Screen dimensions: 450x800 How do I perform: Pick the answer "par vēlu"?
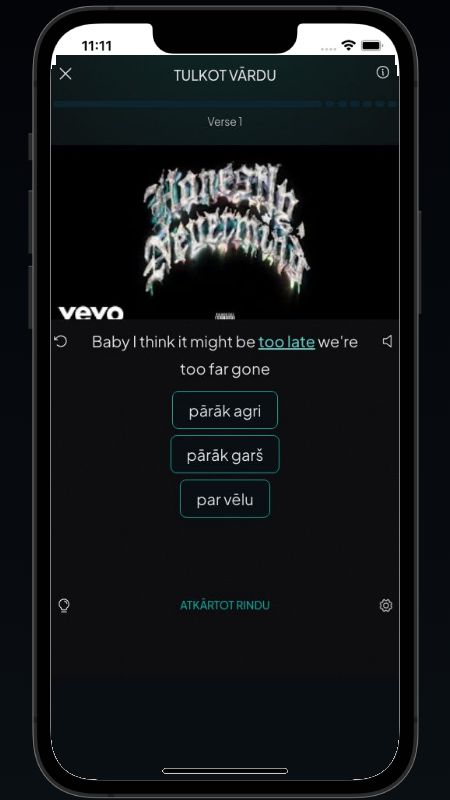click(x=225, y=498)
